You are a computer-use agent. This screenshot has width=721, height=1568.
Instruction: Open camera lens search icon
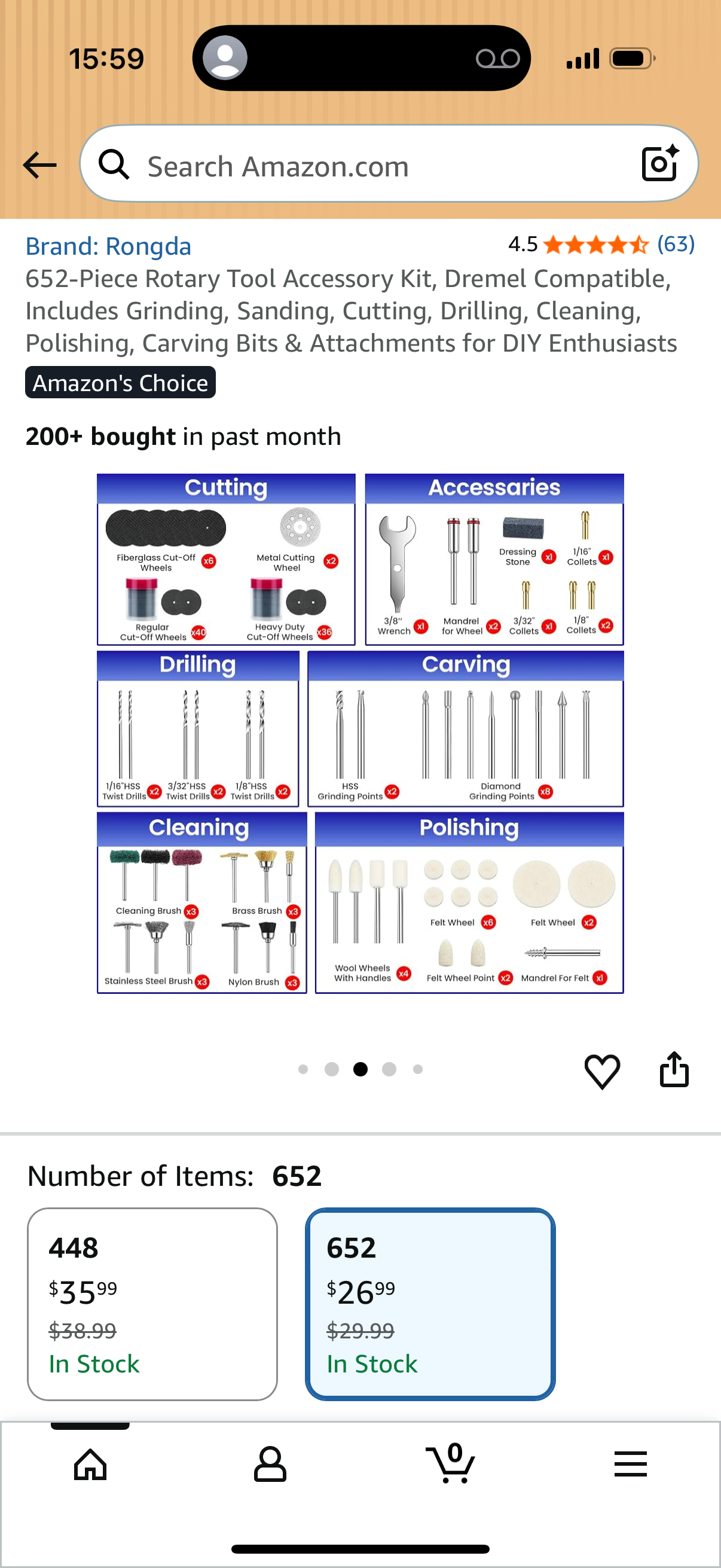(x=660, y=164)
